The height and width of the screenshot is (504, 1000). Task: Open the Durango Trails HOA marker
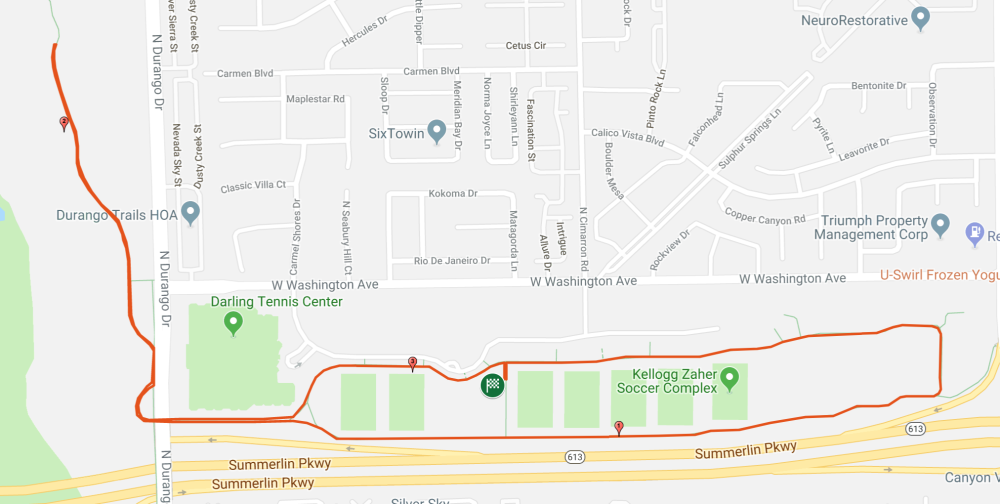point(191,213)
